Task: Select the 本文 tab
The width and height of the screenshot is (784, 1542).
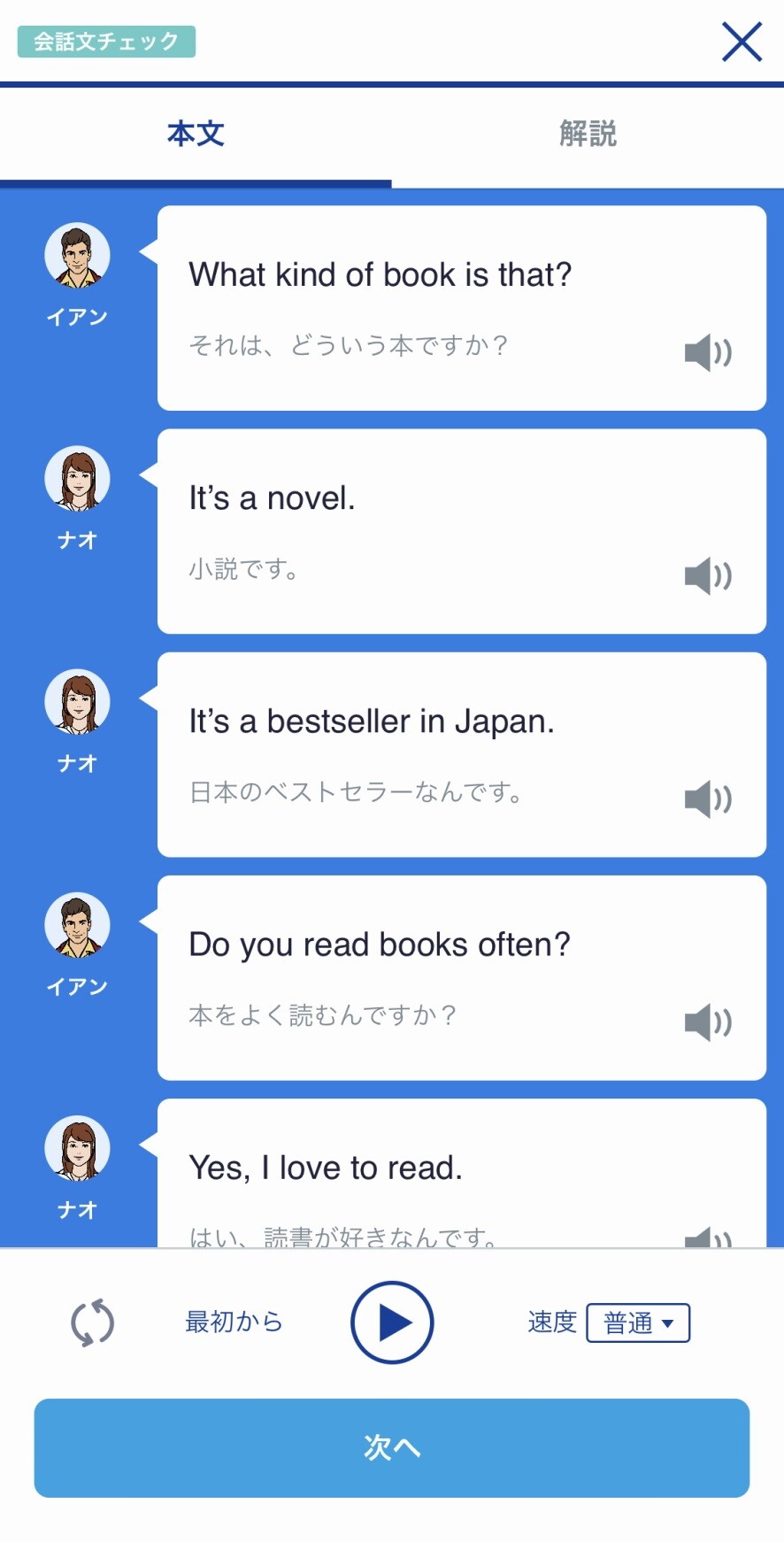Action: tap(196, 134)
